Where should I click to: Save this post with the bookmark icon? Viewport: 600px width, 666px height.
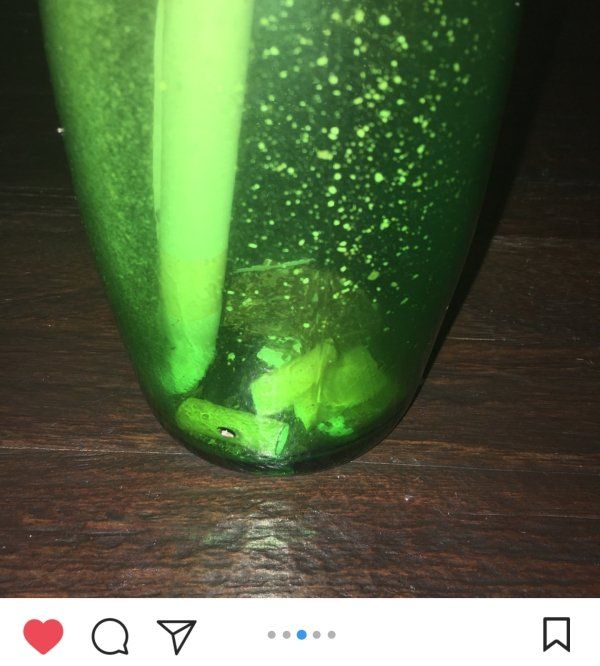pyautogui.click(x=556, y=634)
